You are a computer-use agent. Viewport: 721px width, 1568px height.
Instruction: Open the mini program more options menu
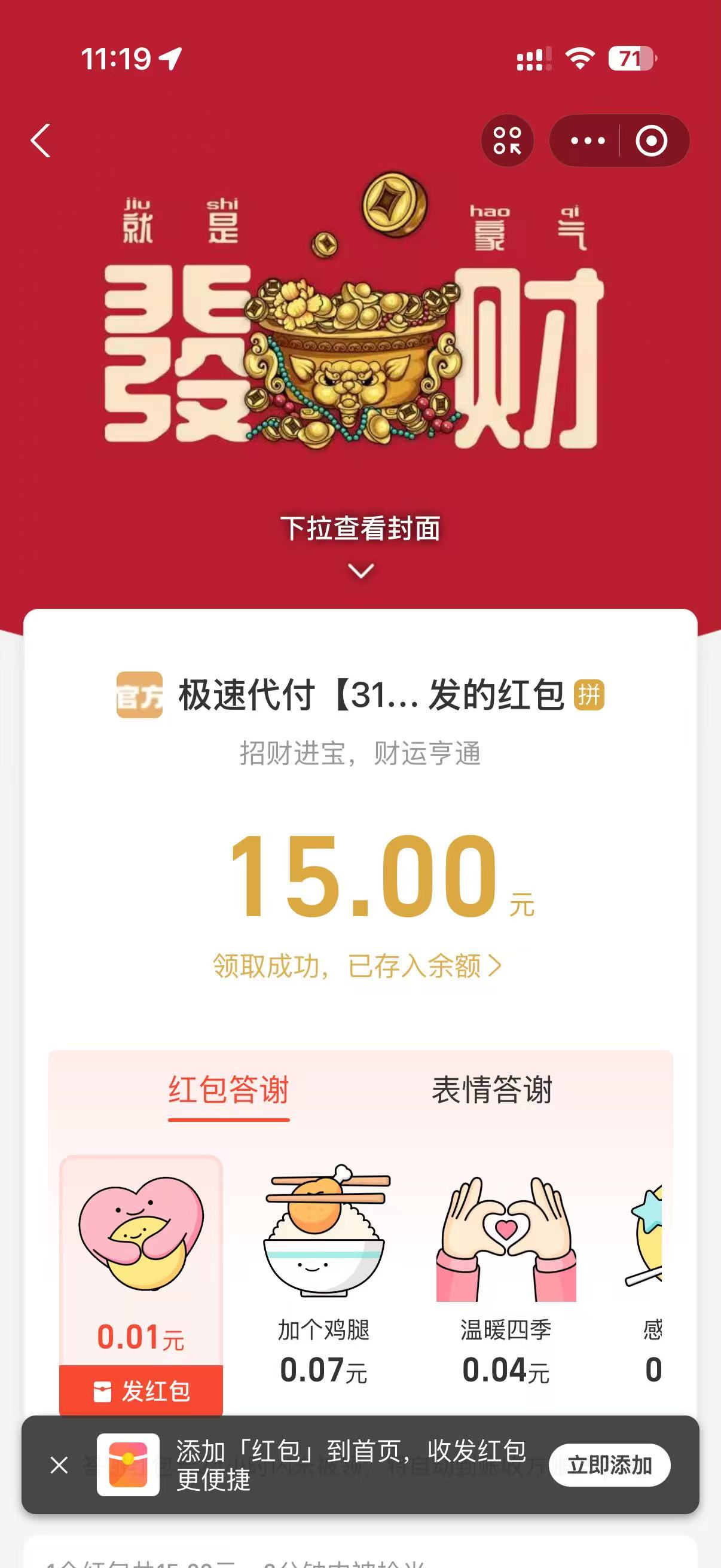(x=585, y=141)
